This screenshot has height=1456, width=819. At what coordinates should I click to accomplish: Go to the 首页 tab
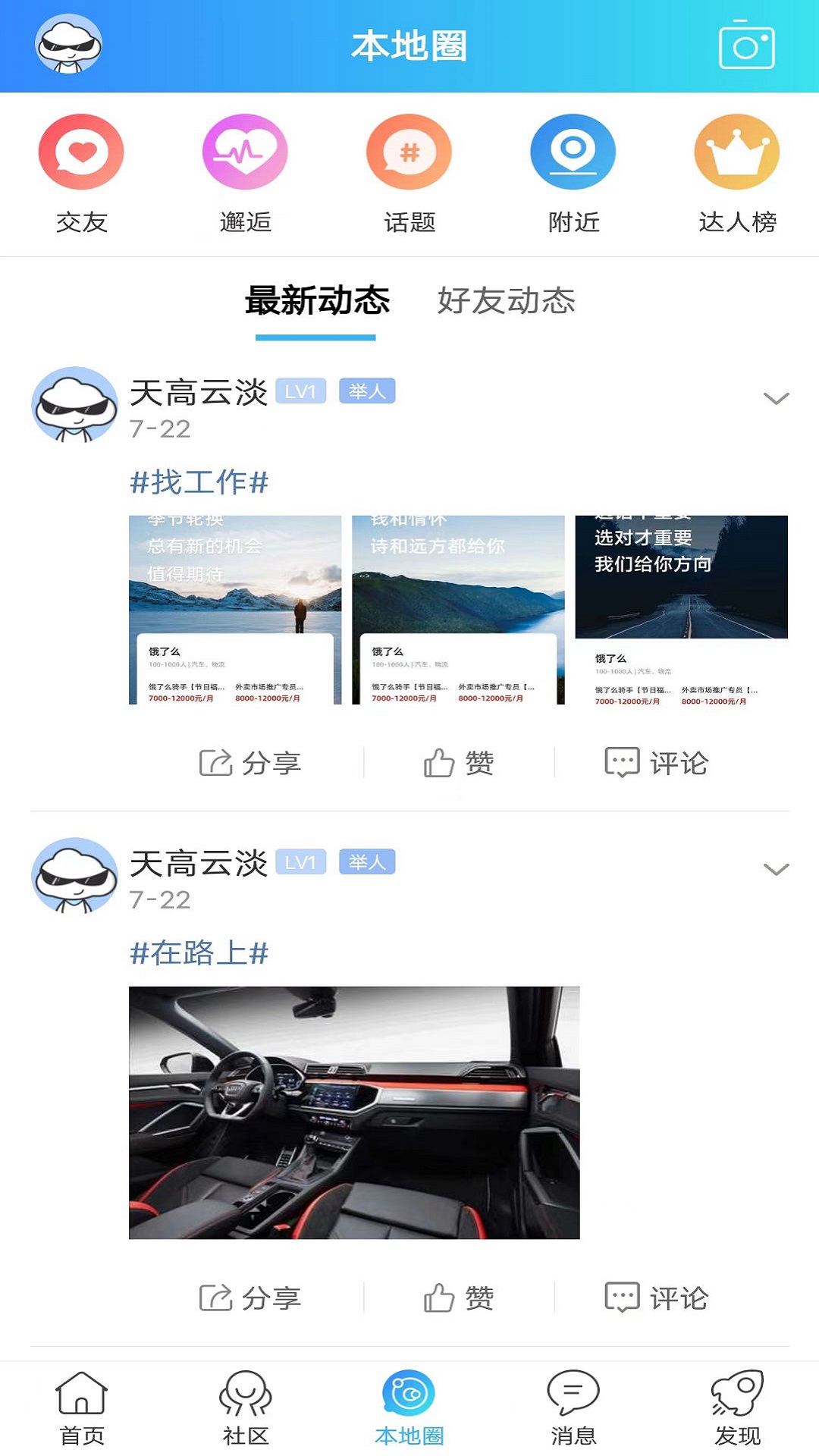click(81, 1407)
